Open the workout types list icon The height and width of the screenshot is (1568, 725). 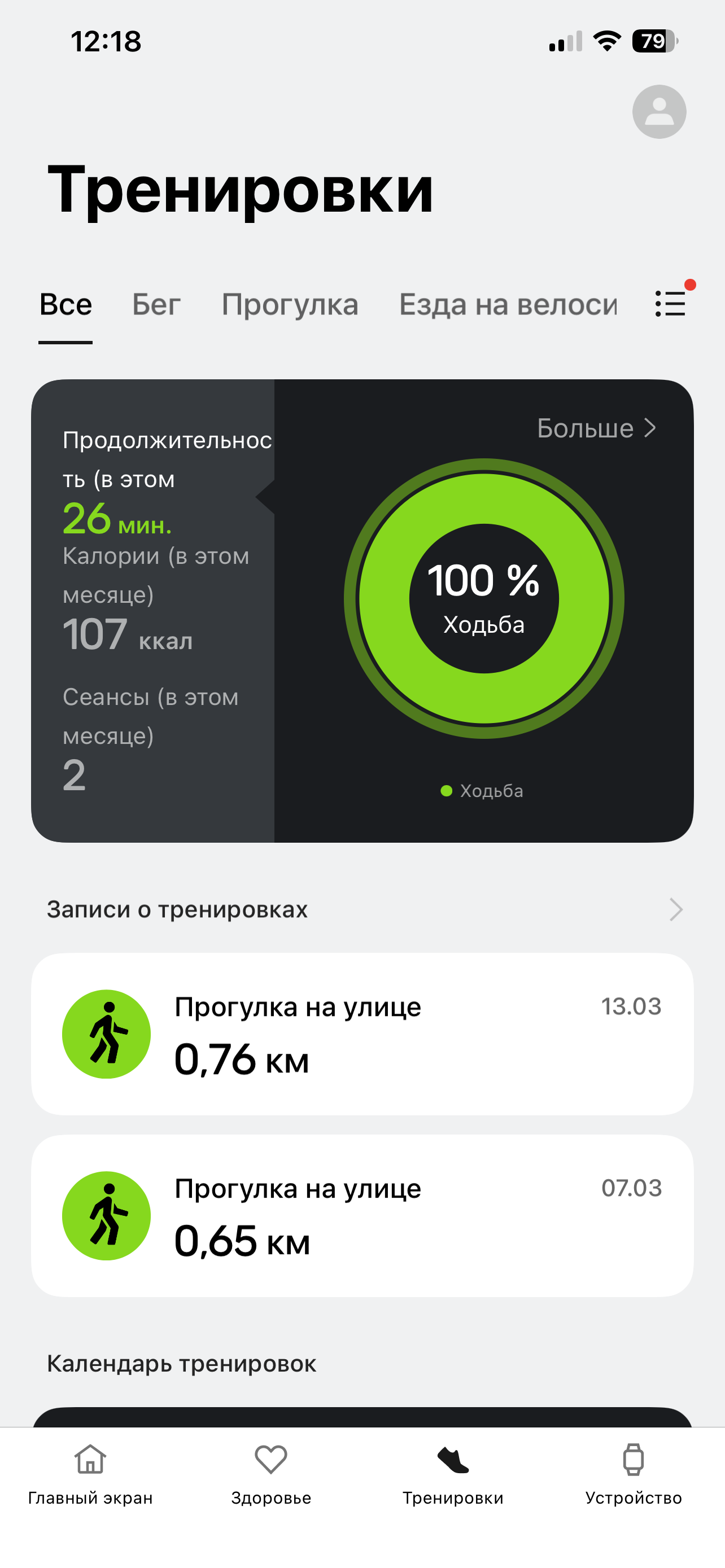(x=670, y=303)
